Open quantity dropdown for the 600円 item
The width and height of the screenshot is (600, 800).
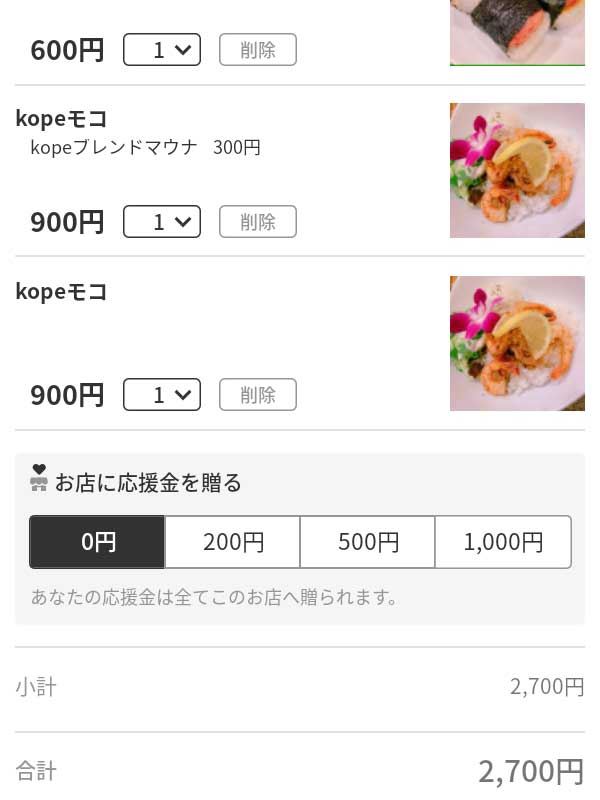(x=162, y=50)
